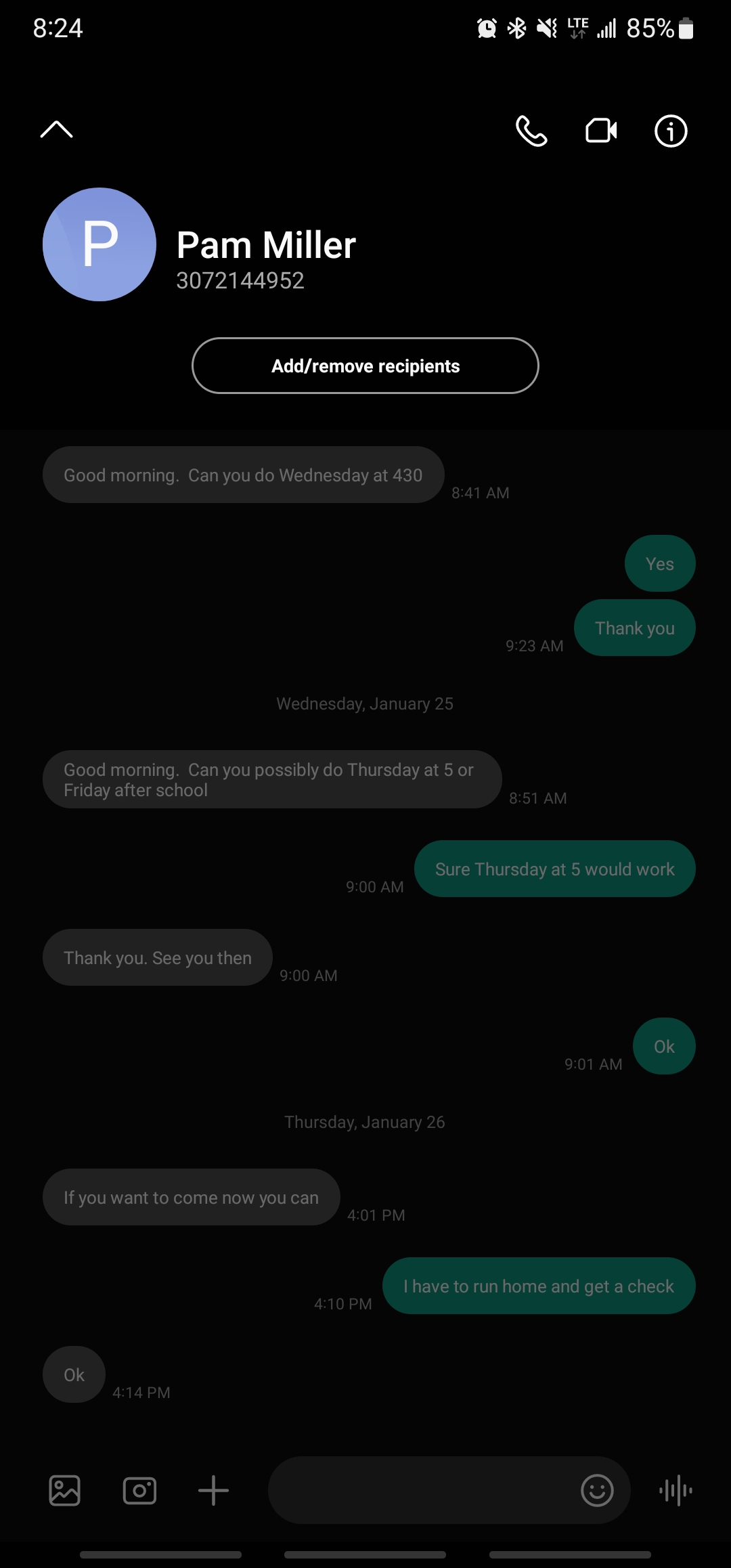
Task: Open the gallery to attach a picture
Action: pos(65,1490)
